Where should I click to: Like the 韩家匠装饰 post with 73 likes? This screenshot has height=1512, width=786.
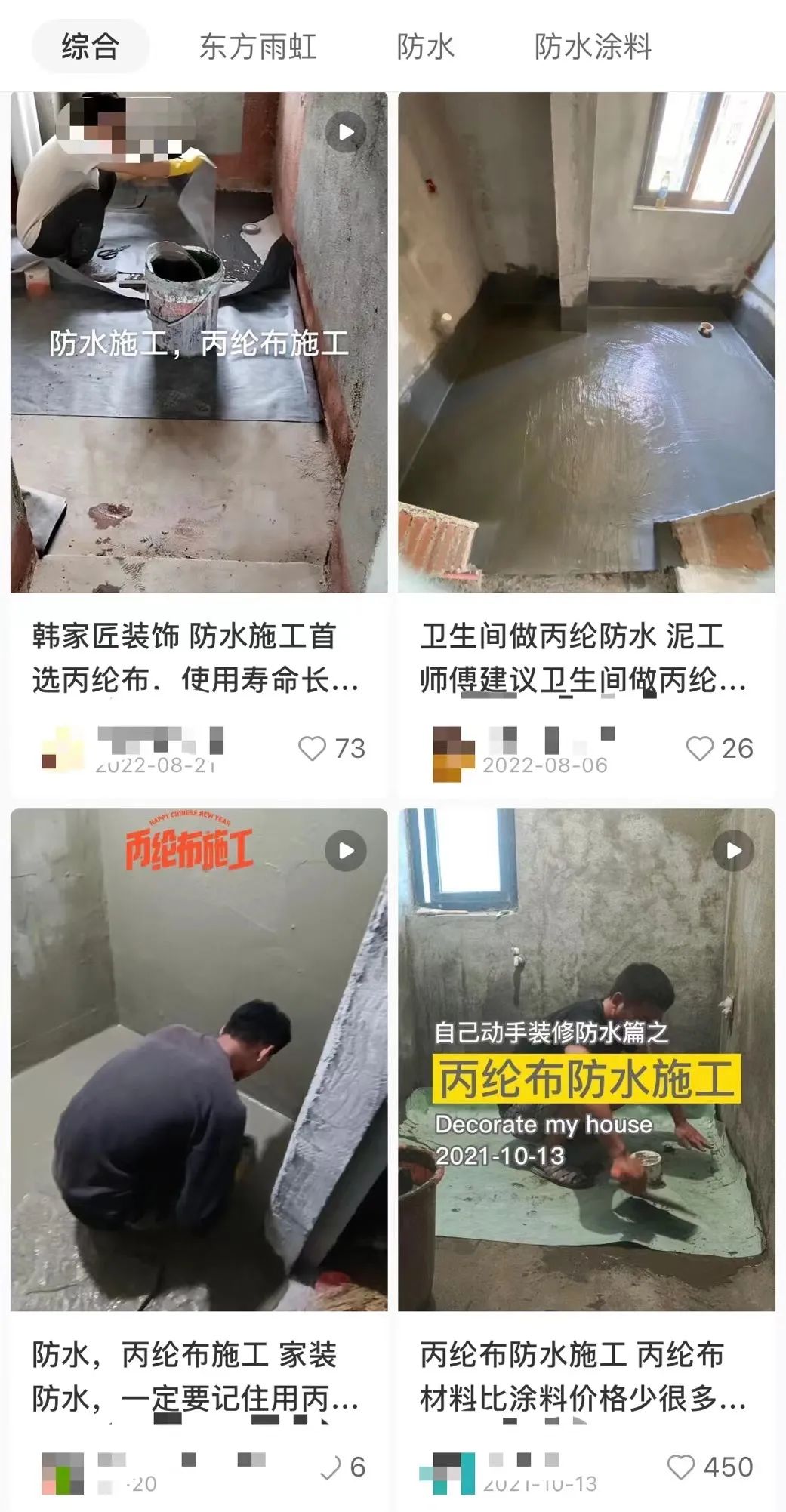pyautogui.click(x=312, y=748)
